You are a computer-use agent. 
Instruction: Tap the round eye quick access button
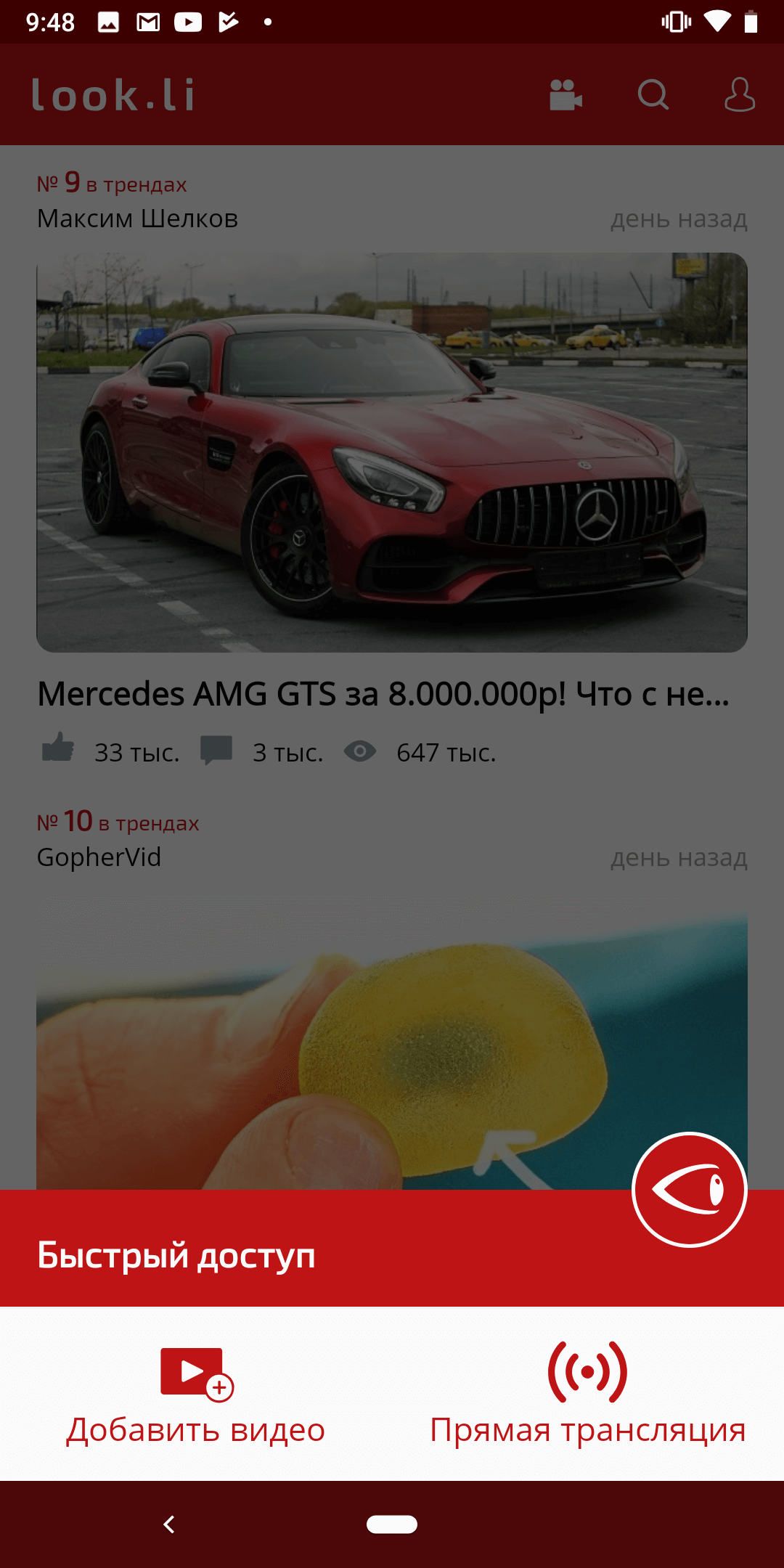(x=689, y=1190)
